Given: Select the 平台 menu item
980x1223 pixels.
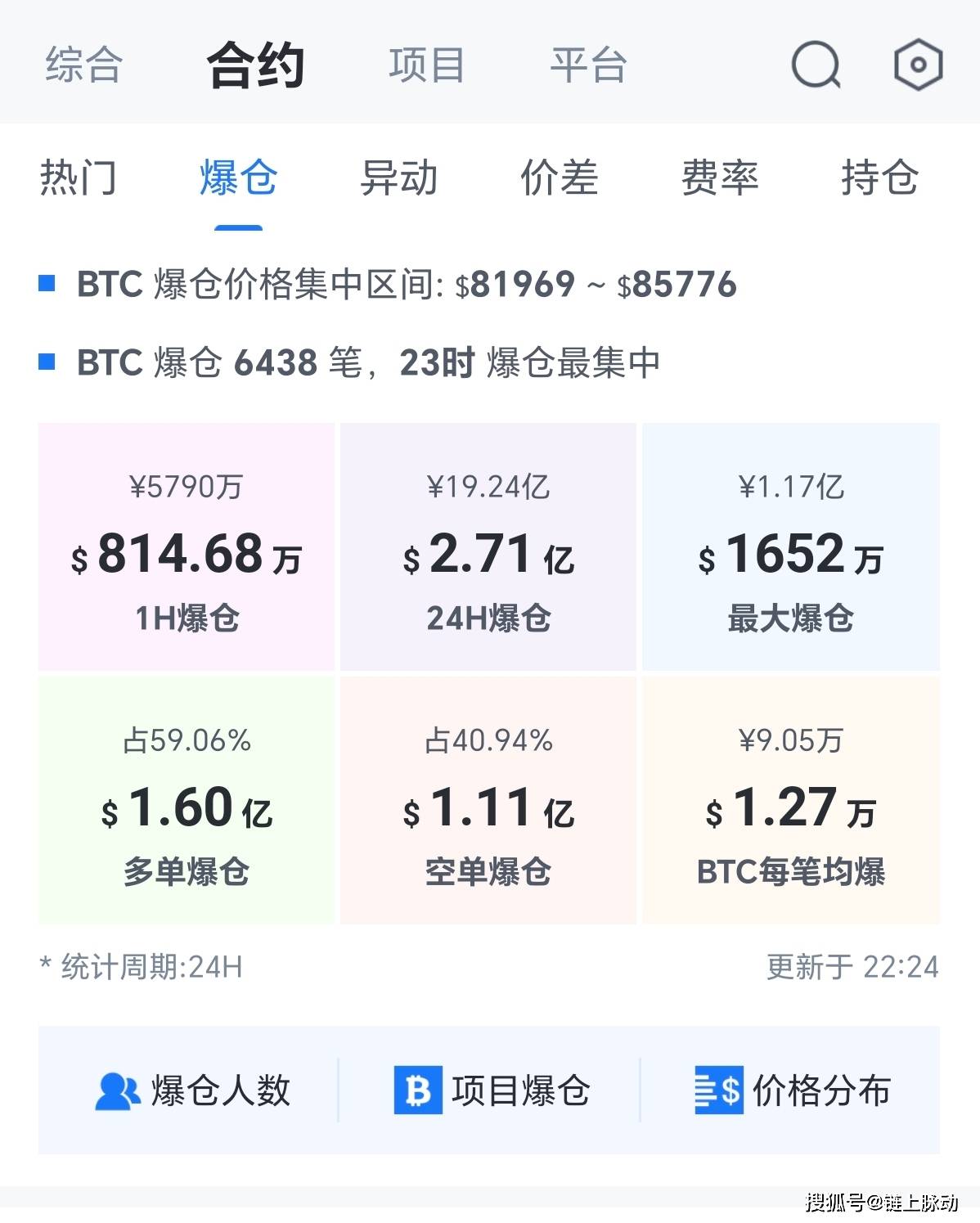Looking at the screenshot, I should click(x=589, y=65).
